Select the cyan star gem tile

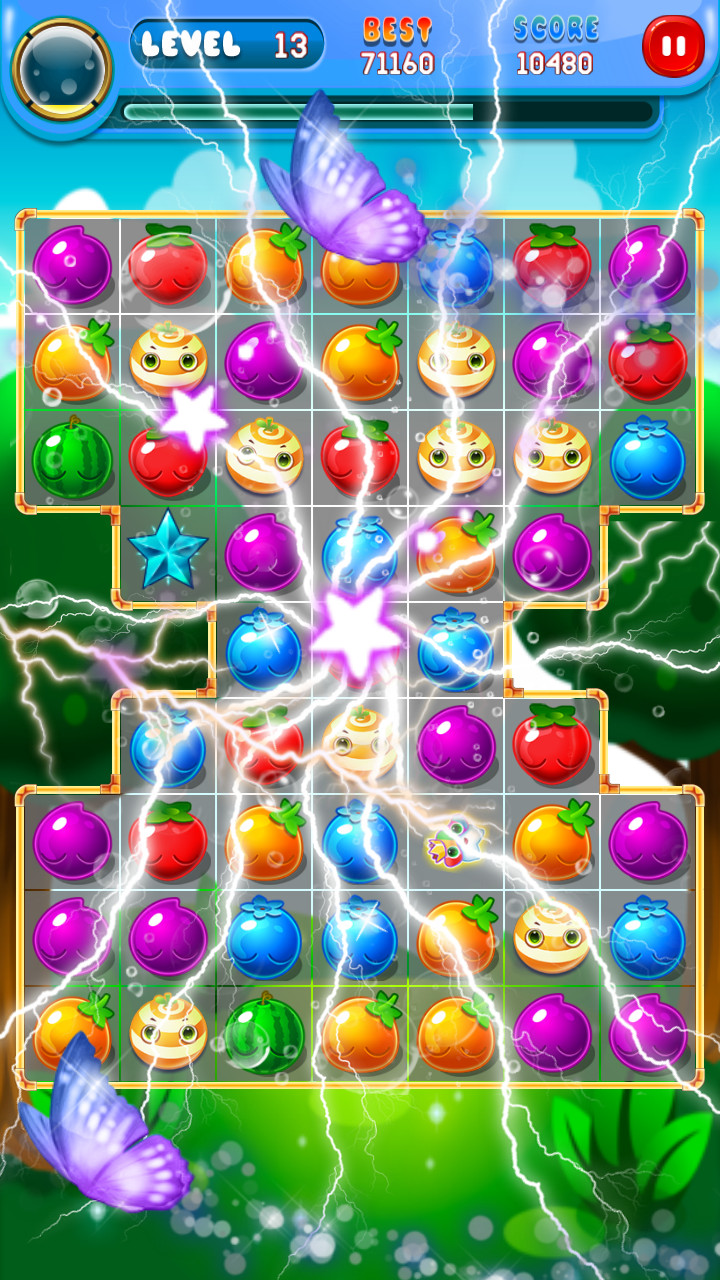click(x=167, y=551)
